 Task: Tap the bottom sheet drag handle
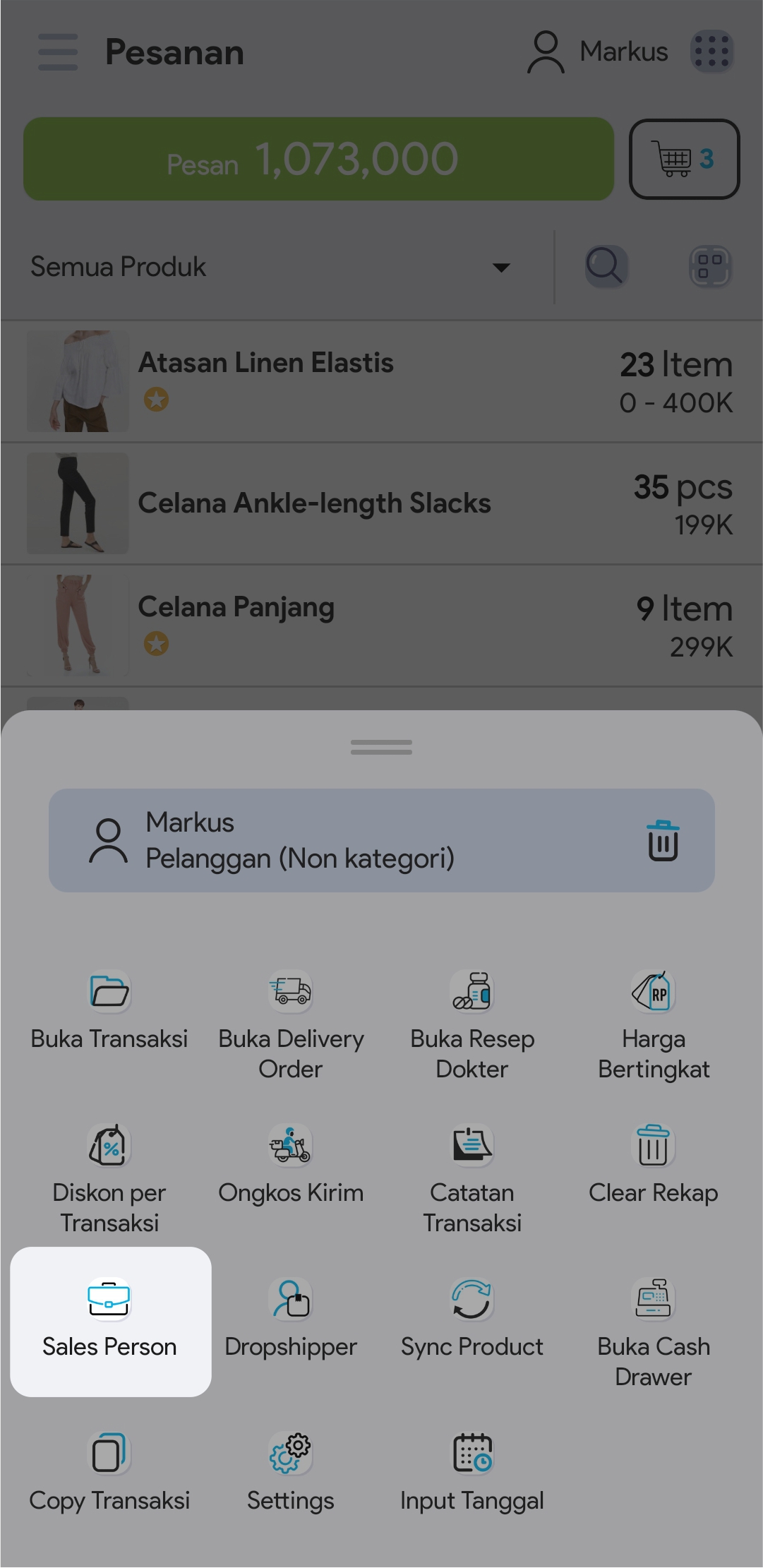pos(381,747)
